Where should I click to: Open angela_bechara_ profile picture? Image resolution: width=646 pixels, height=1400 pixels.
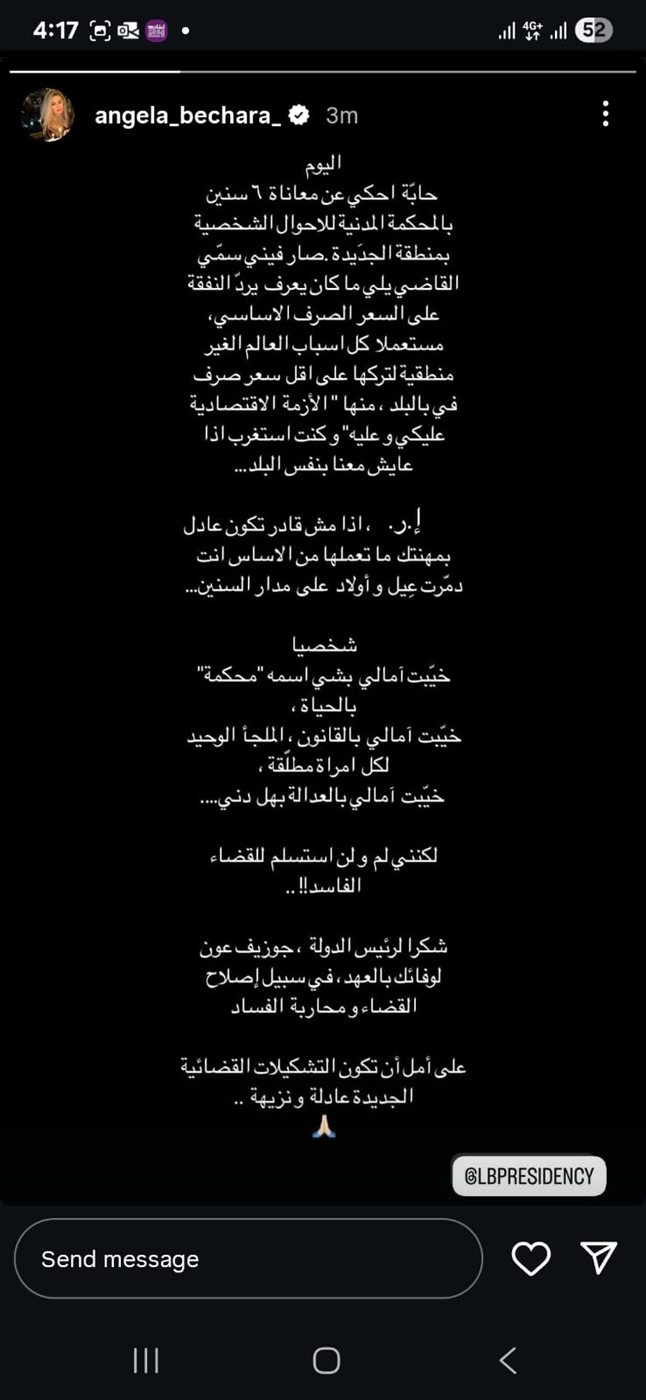tap(47, 115)
